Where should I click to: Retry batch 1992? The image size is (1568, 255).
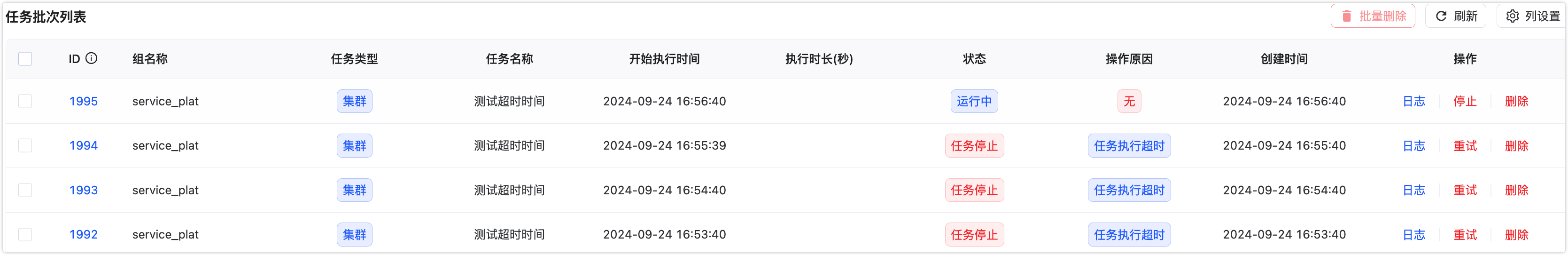coord(1465,235)
